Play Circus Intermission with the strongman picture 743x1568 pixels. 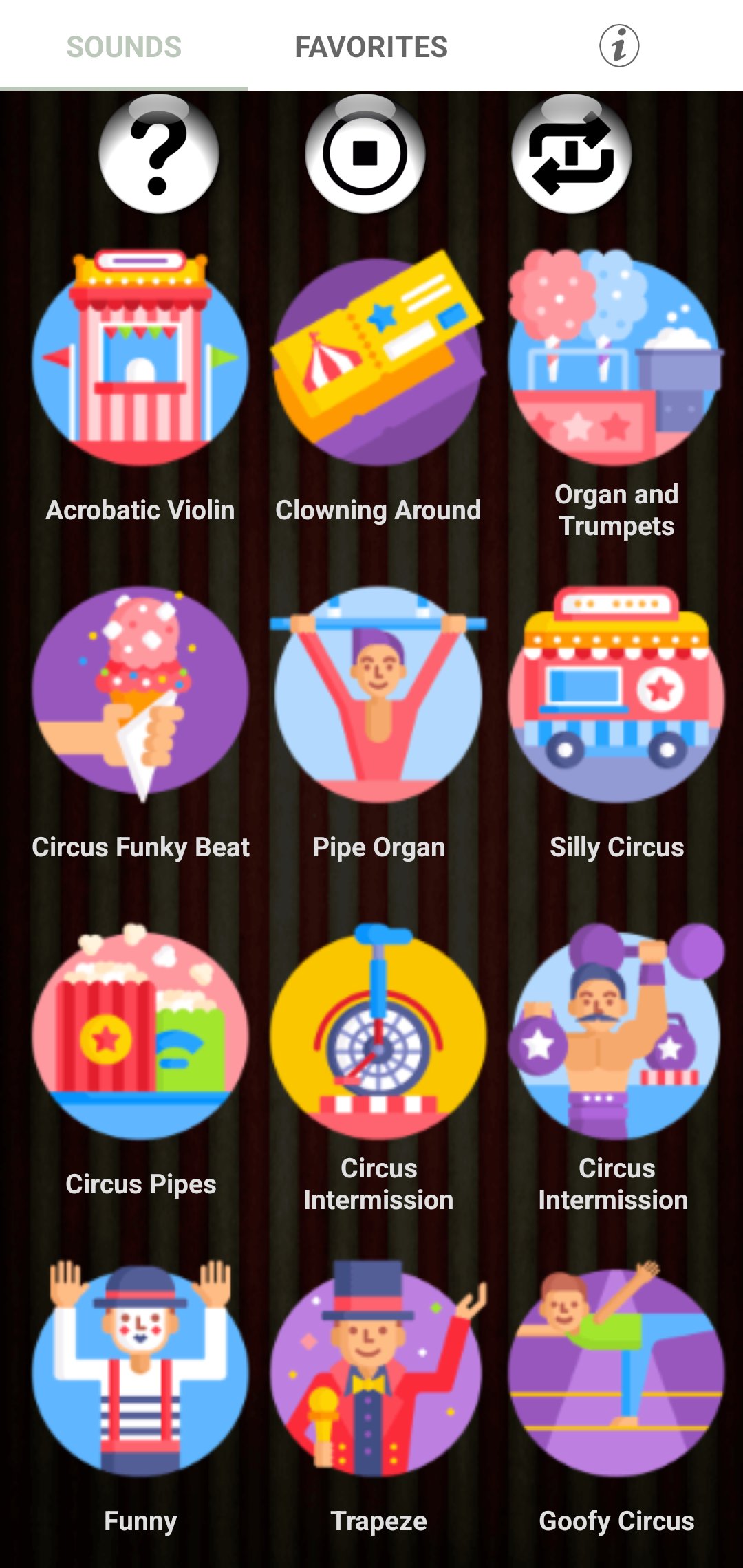tap(616, 1032)
